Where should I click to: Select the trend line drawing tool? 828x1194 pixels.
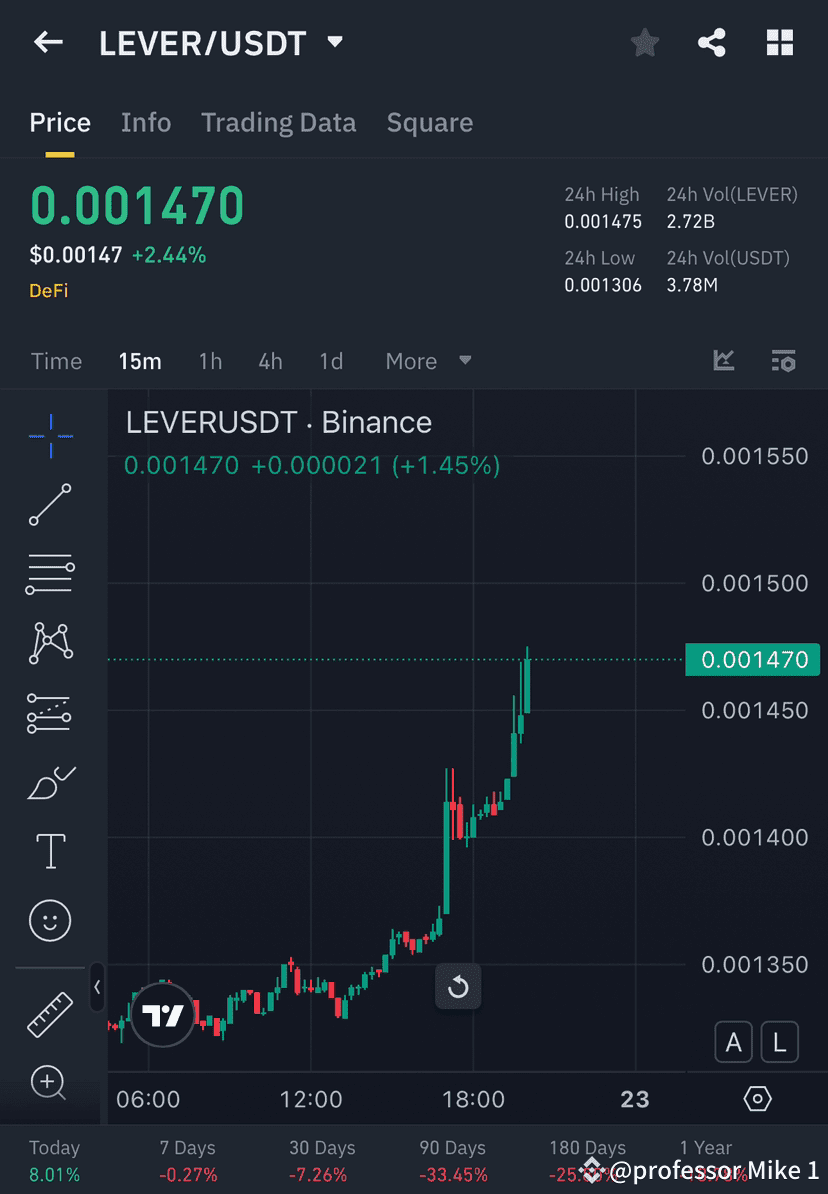click(49, 504)
